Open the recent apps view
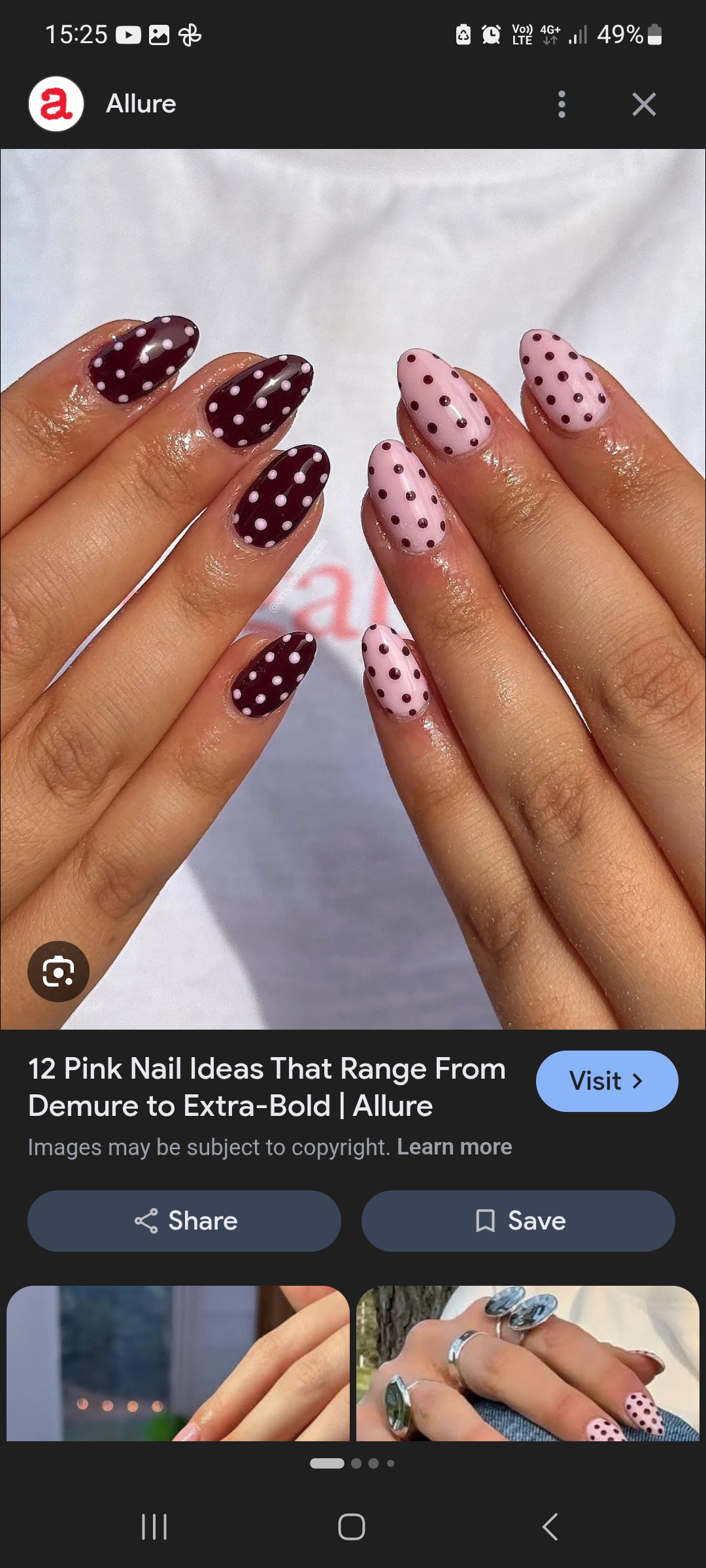This screenshot has height=1568, width=706. click(x=155, y=1527)
